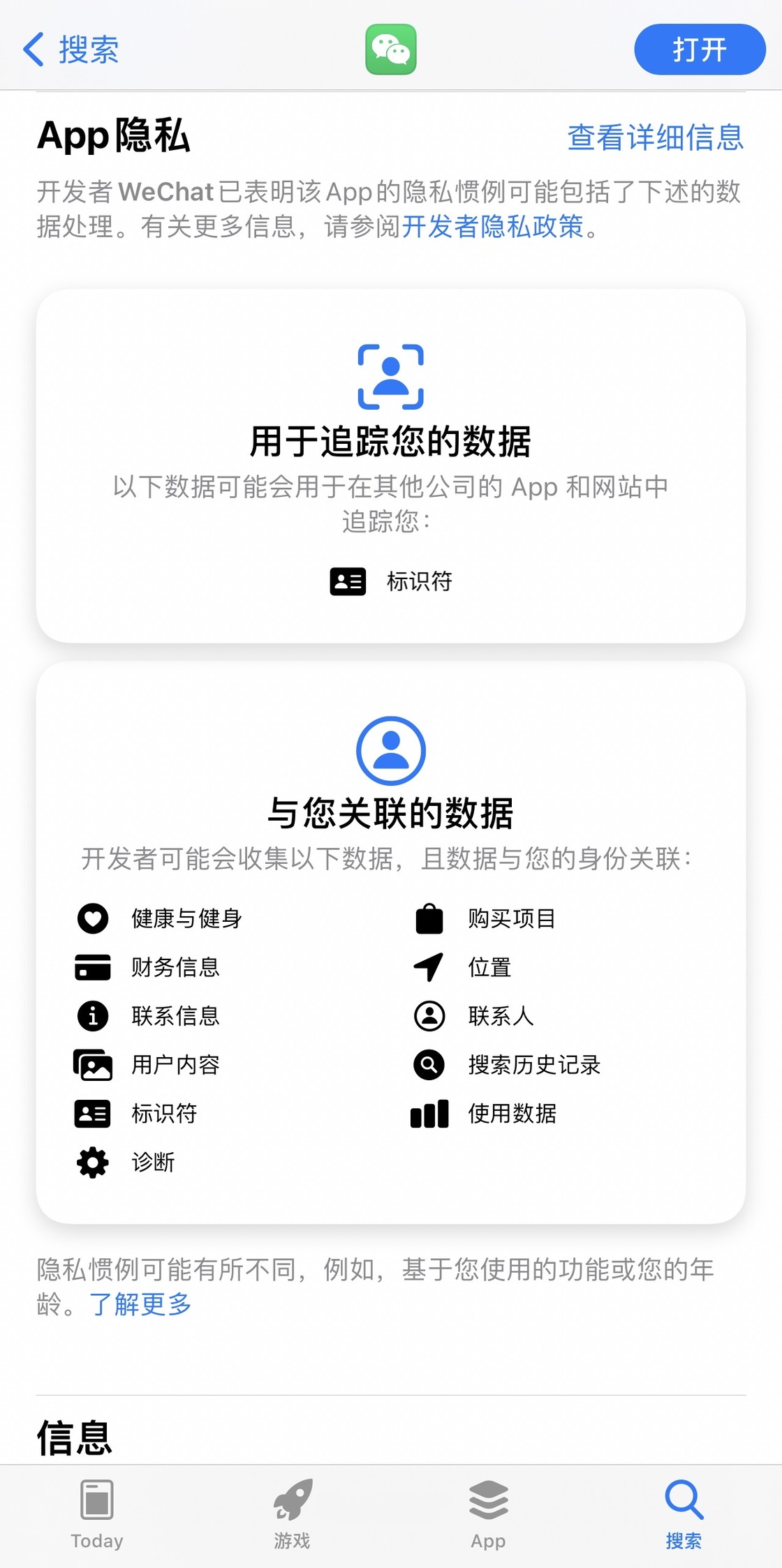Click the blue face-tracking icon
The image size is (782, 1568).
click(390, 377)
